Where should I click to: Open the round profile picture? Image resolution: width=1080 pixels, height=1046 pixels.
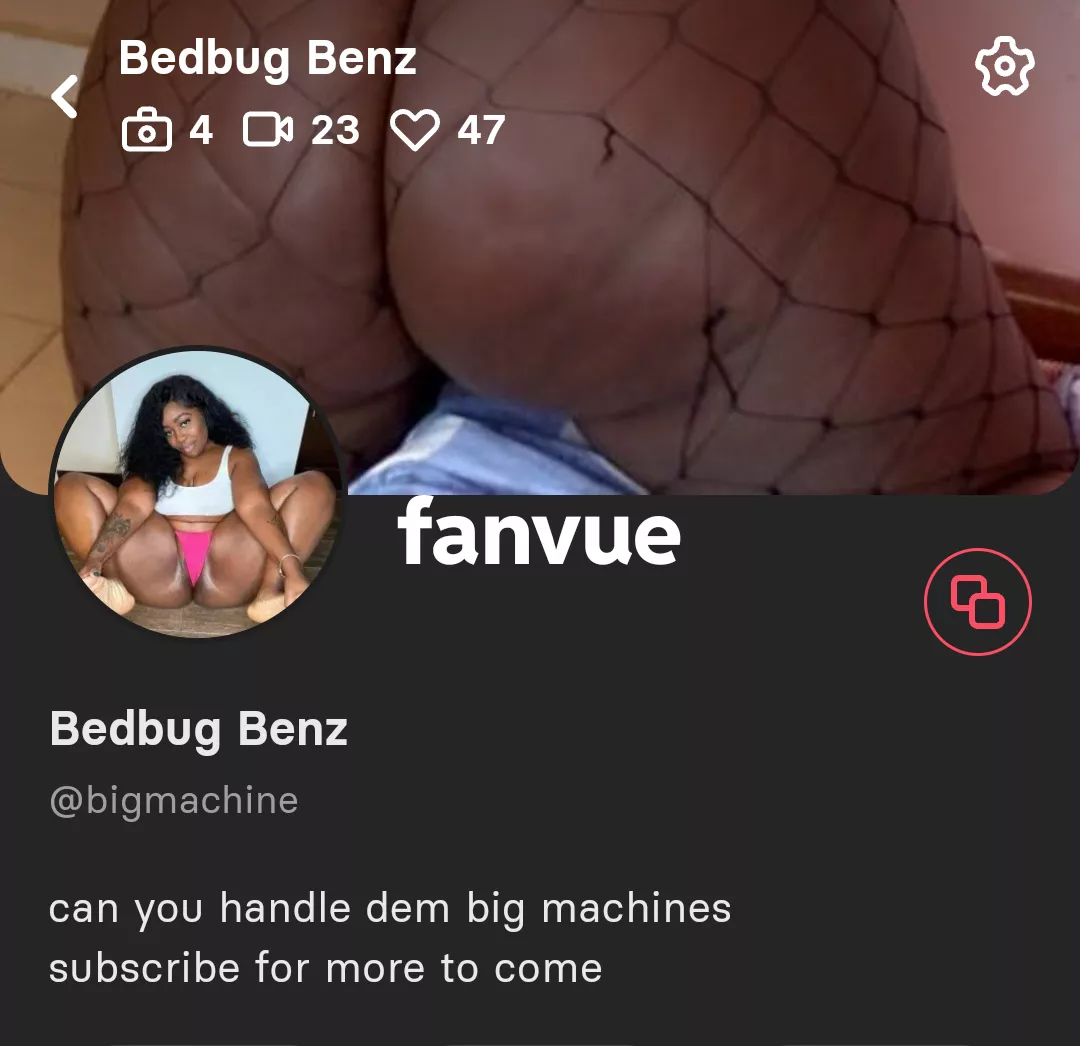tap(196, 493)
